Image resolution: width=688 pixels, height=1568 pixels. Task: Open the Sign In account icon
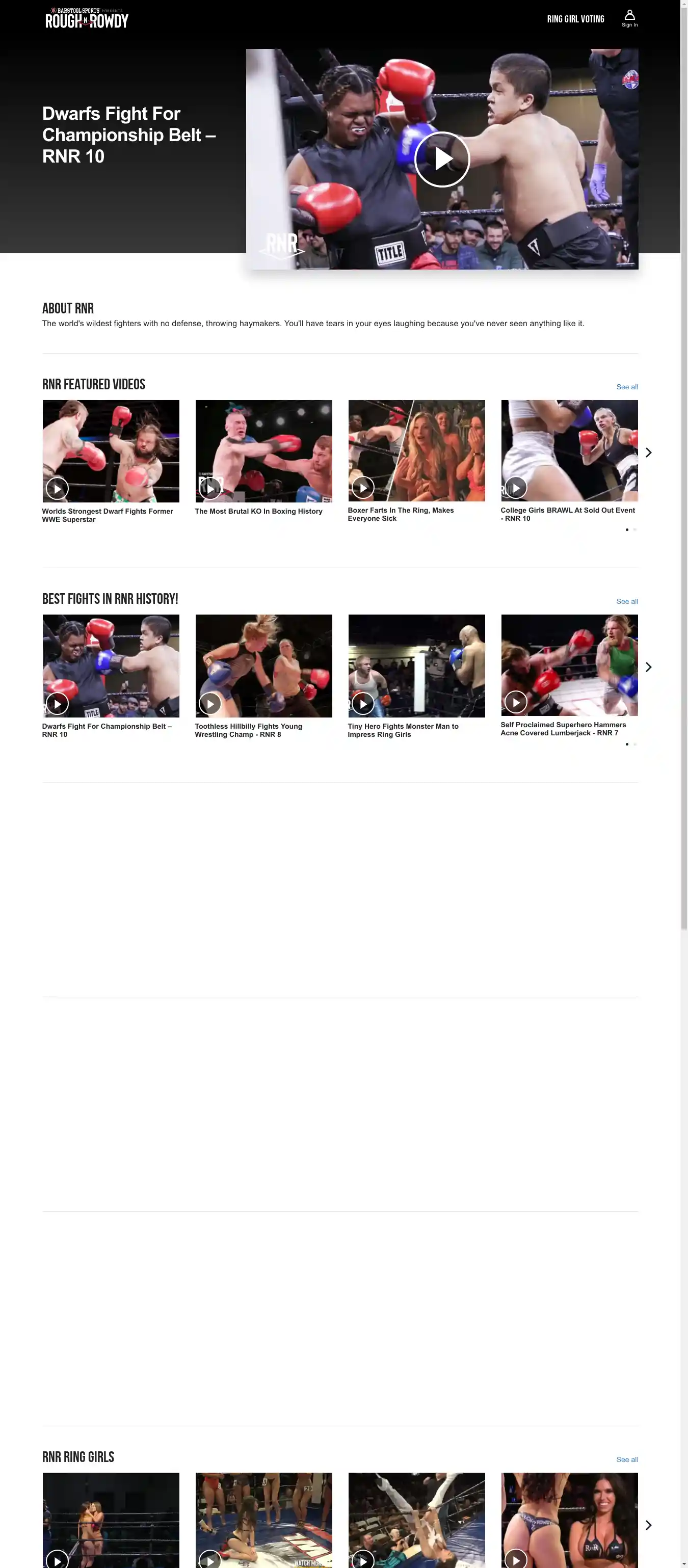(629, 18)
